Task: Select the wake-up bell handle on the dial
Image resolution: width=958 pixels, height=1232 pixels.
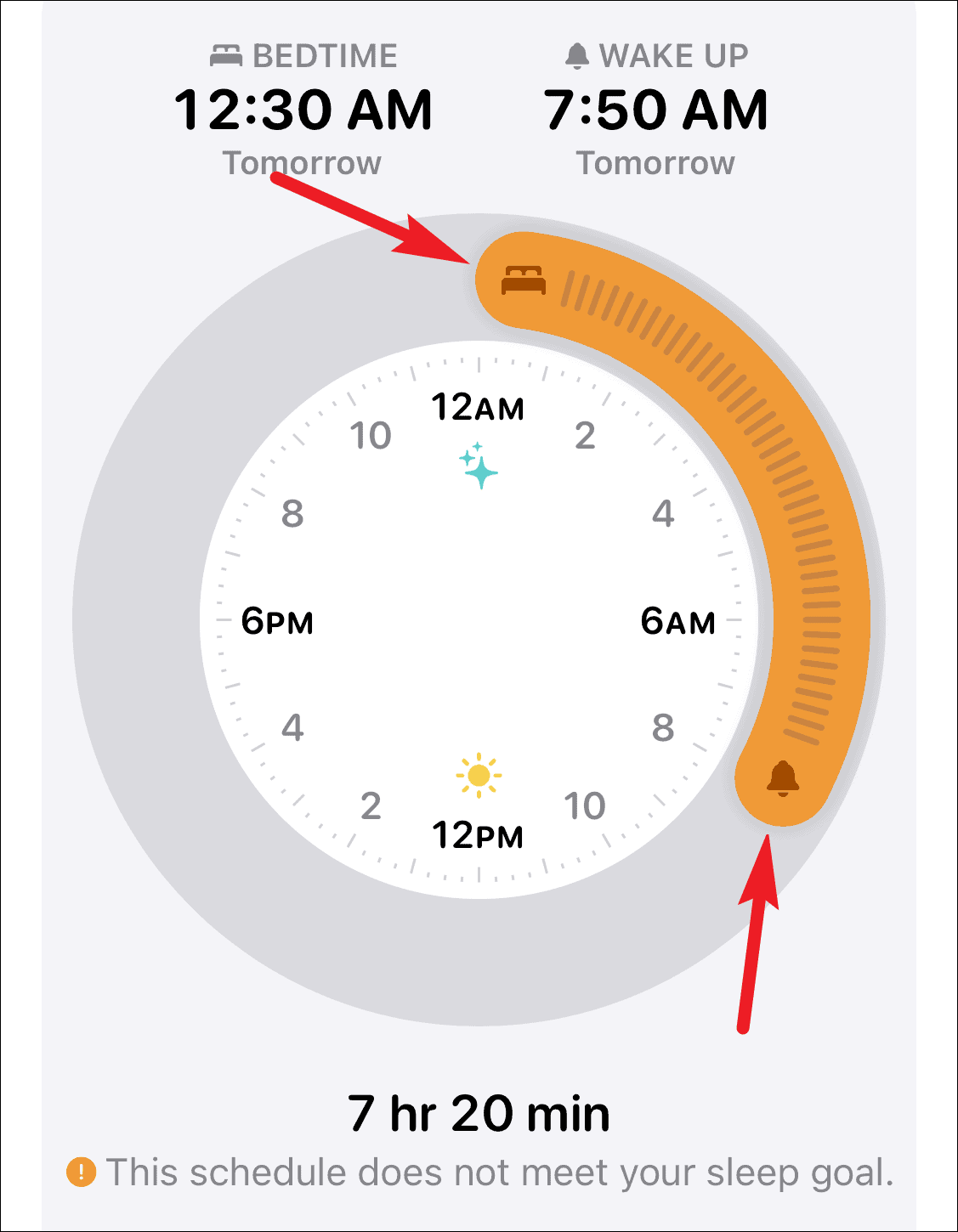Action: 783,777
